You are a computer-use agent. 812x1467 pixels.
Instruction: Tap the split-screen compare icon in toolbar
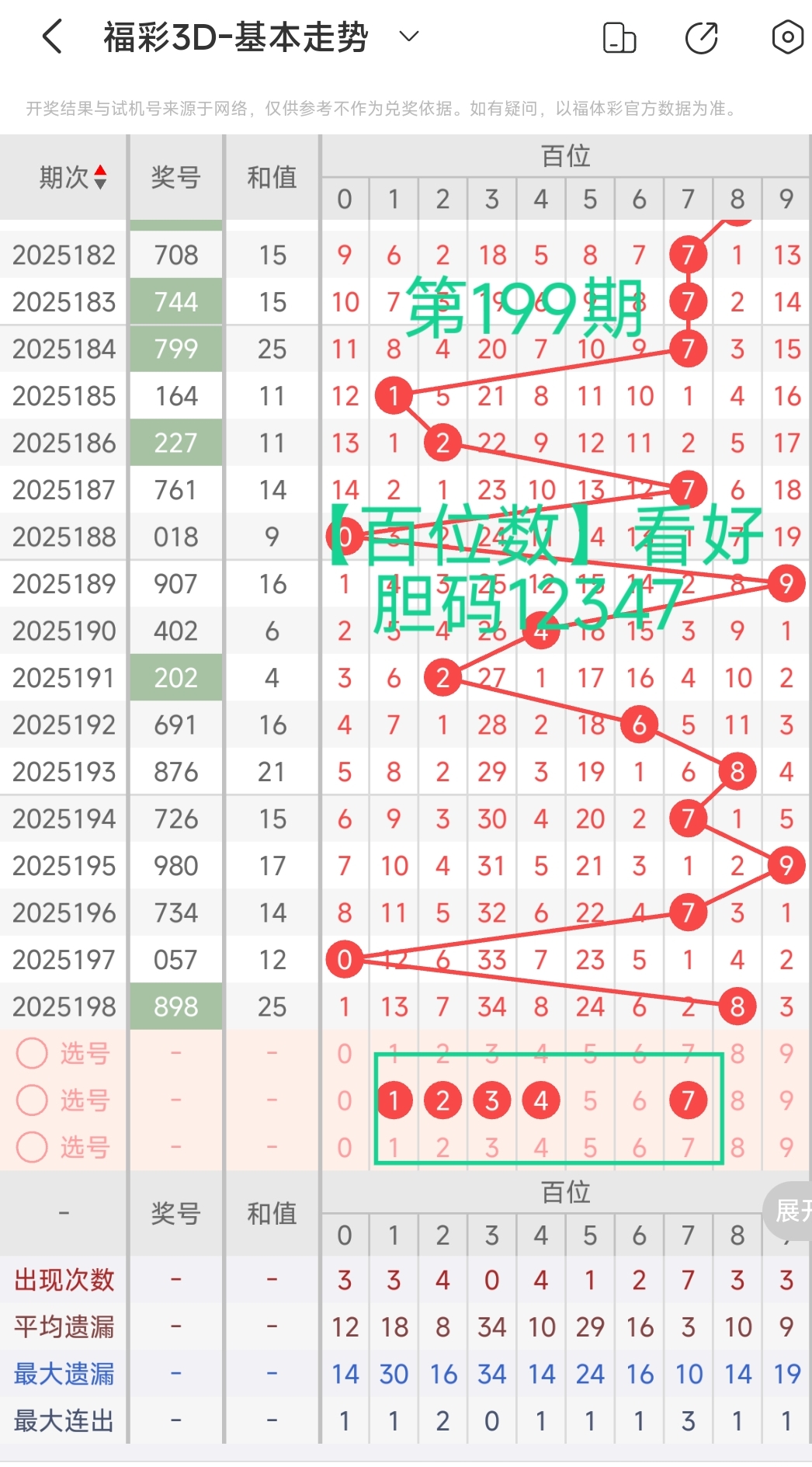coord(619,36)
